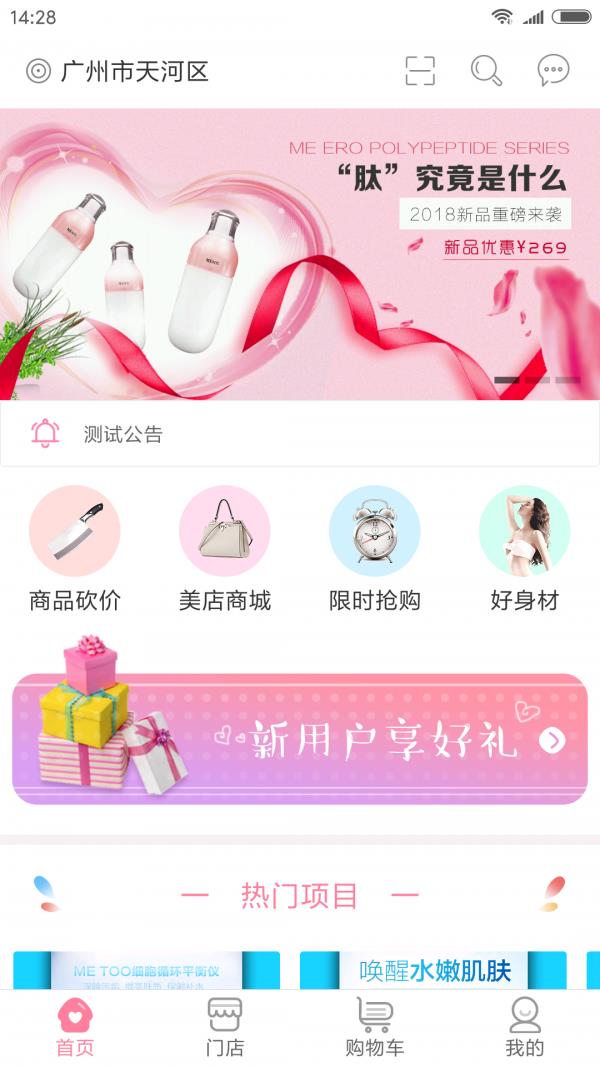600x1067 pixels.
Task: Open the 唤醒水嫩肌肤 project card
Action: click(433, 970)
